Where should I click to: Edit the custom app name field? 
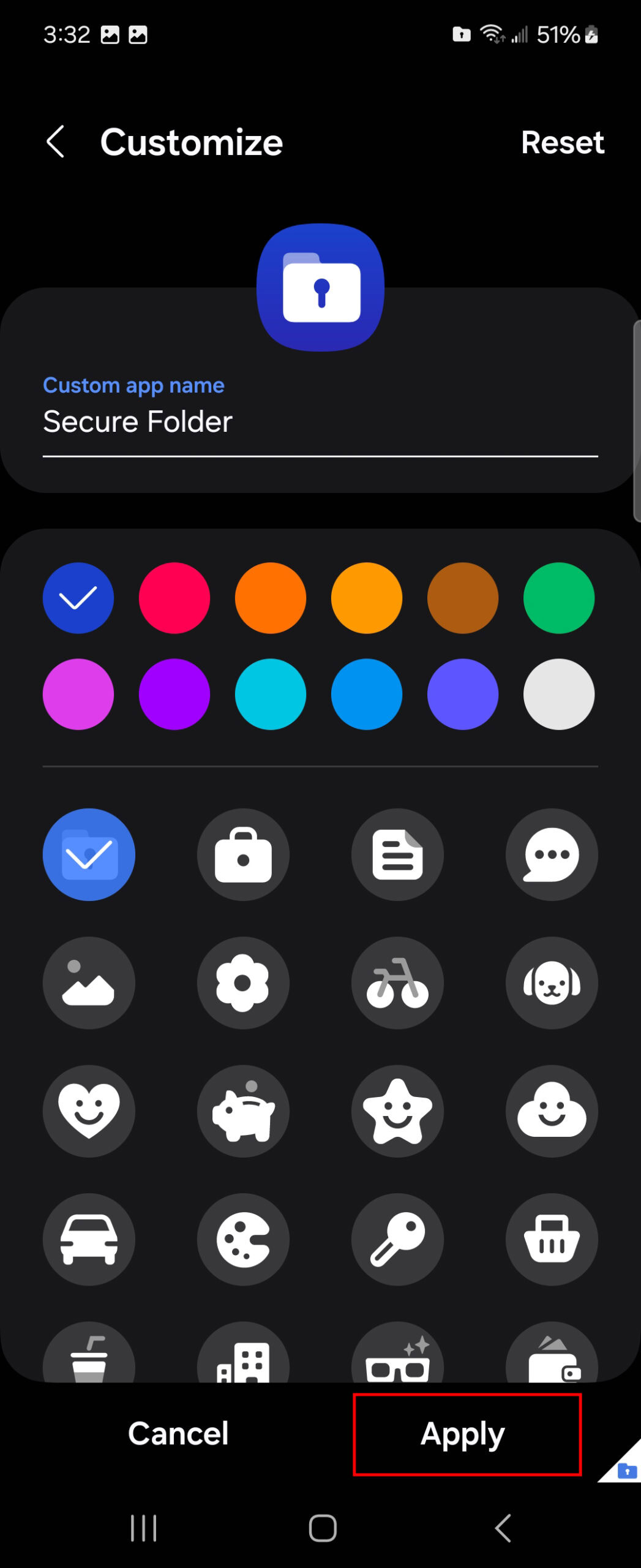click(x=320, y=422)
